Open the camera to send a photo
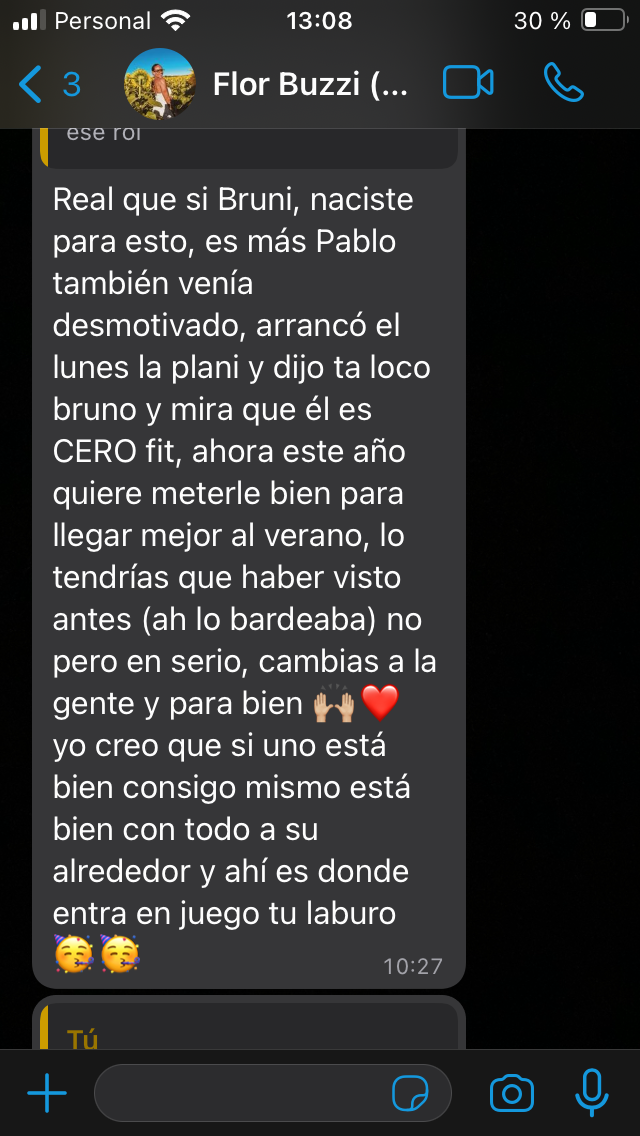This screenshot has height=1136, width=640. (x=511, y=1094)
